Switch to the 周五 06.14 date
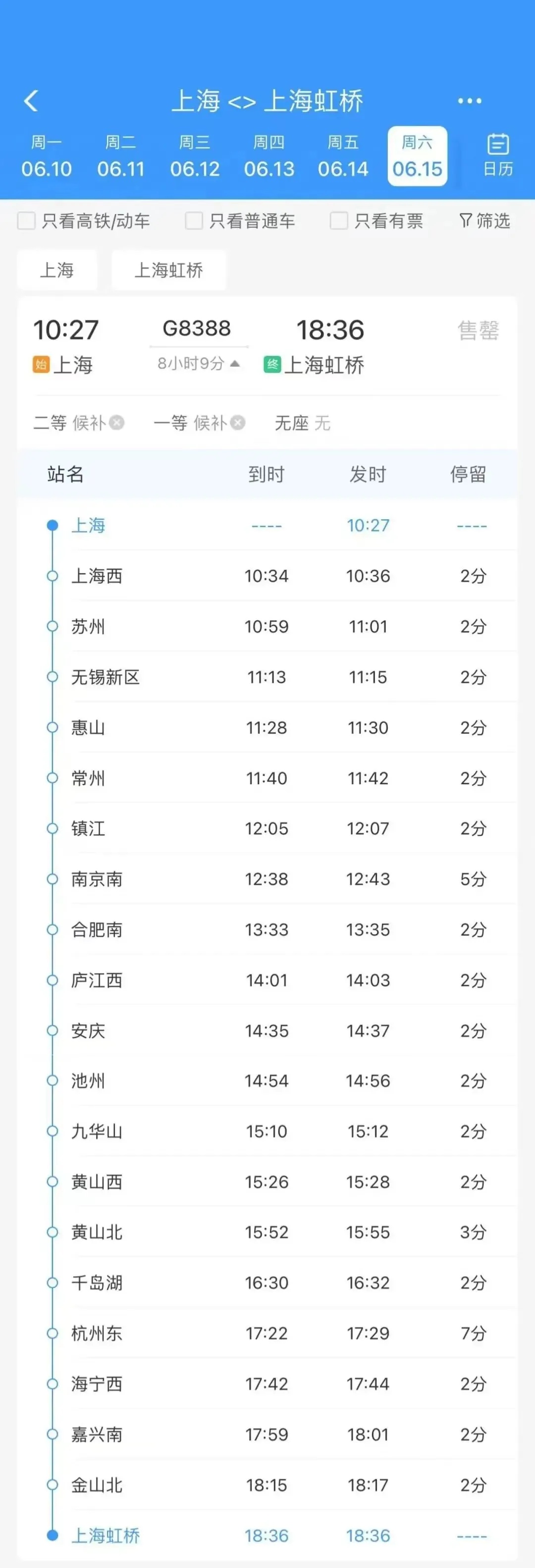Image resolution: width=535 pixels, height=1568 pixels. (x=343, y=155)
